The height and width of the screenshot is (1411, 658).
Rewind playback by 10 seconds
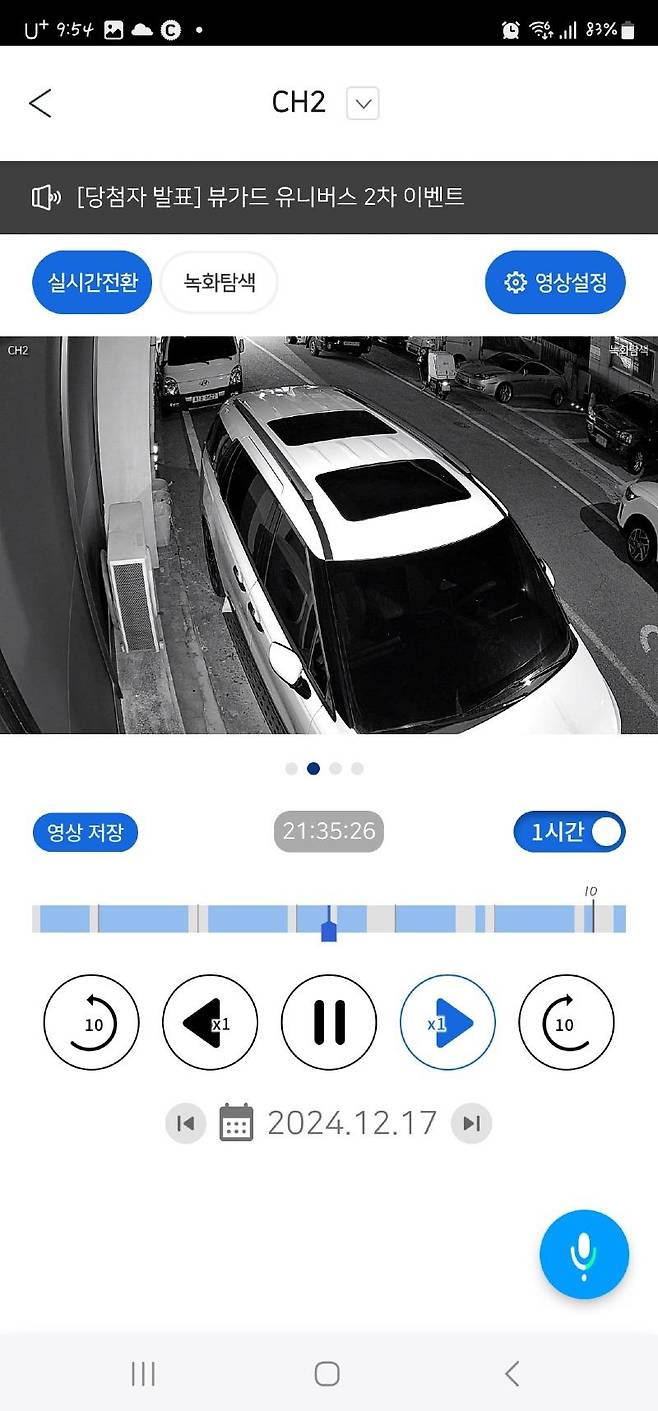point(92,1023)
